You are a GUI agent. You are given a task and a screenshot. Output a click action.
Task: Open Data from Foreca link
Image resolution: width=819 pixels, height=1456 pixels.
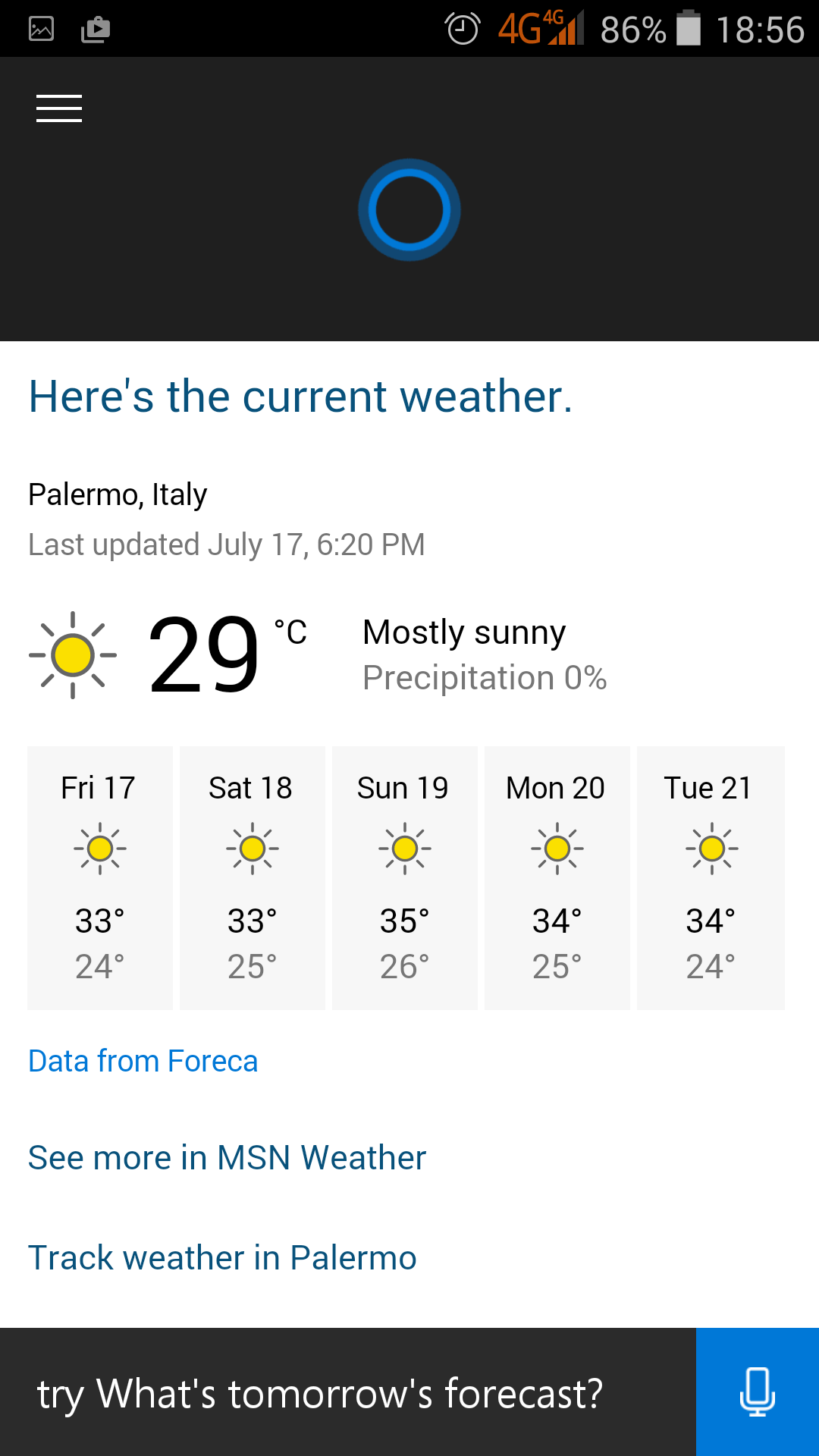(143, 1061)
